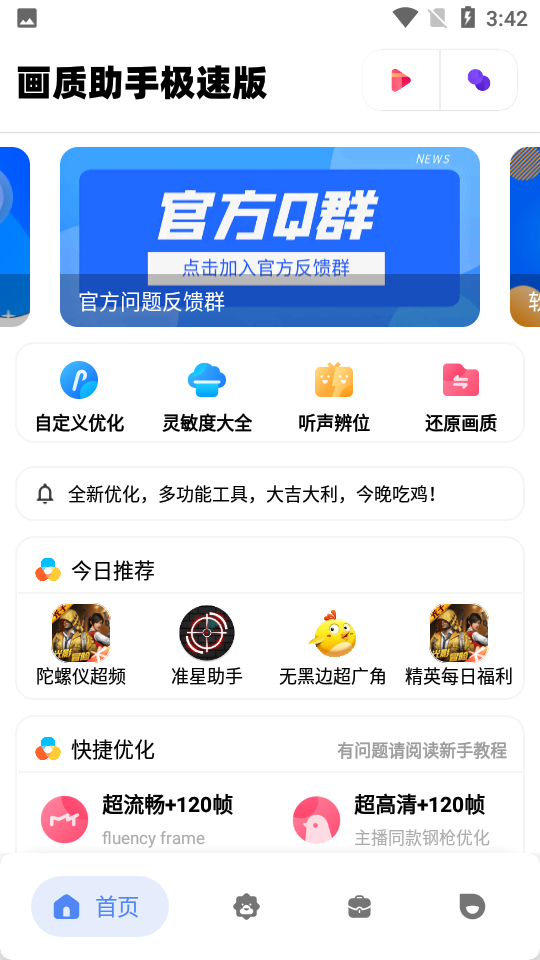Tap the purple circles icon in header
Image resolution: width=540 pixels, height=960 pixels.
(x=479, y=80)
